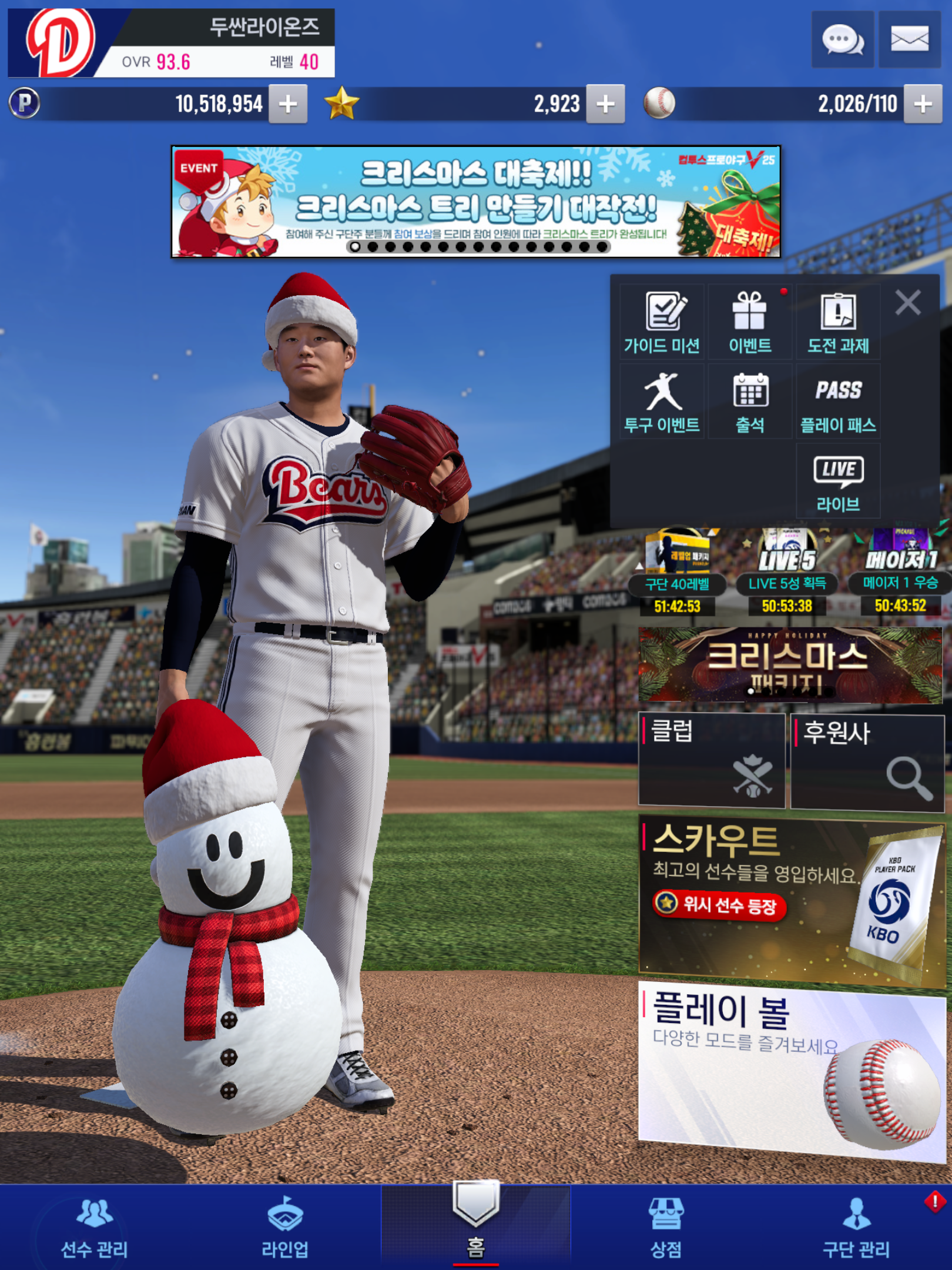Screen dimensions: 952x1270
Task: Check 출석 attendance calendar
Action: pos(750,402)
